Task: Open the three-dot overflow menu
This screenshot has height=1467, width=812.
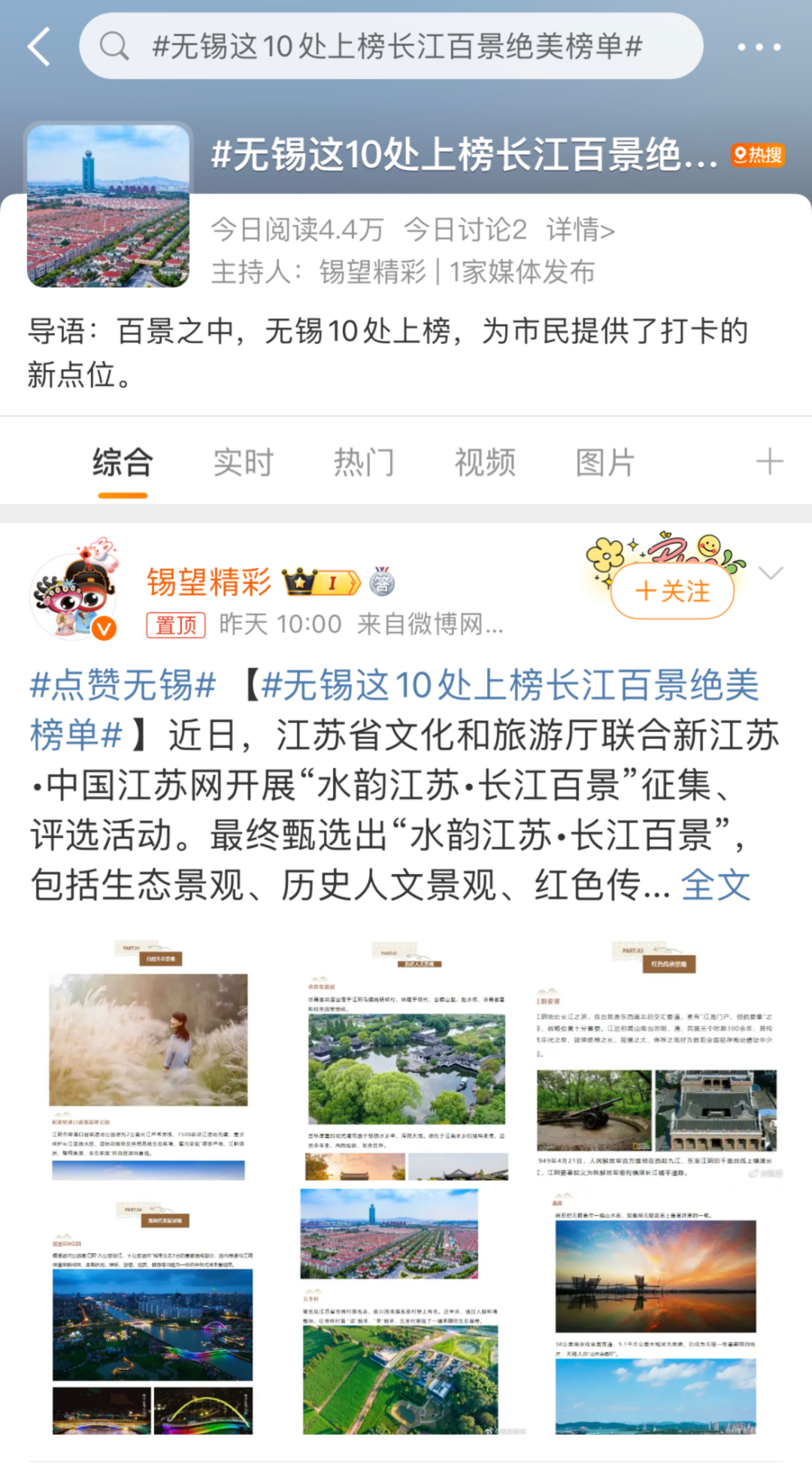Action: 759,47
